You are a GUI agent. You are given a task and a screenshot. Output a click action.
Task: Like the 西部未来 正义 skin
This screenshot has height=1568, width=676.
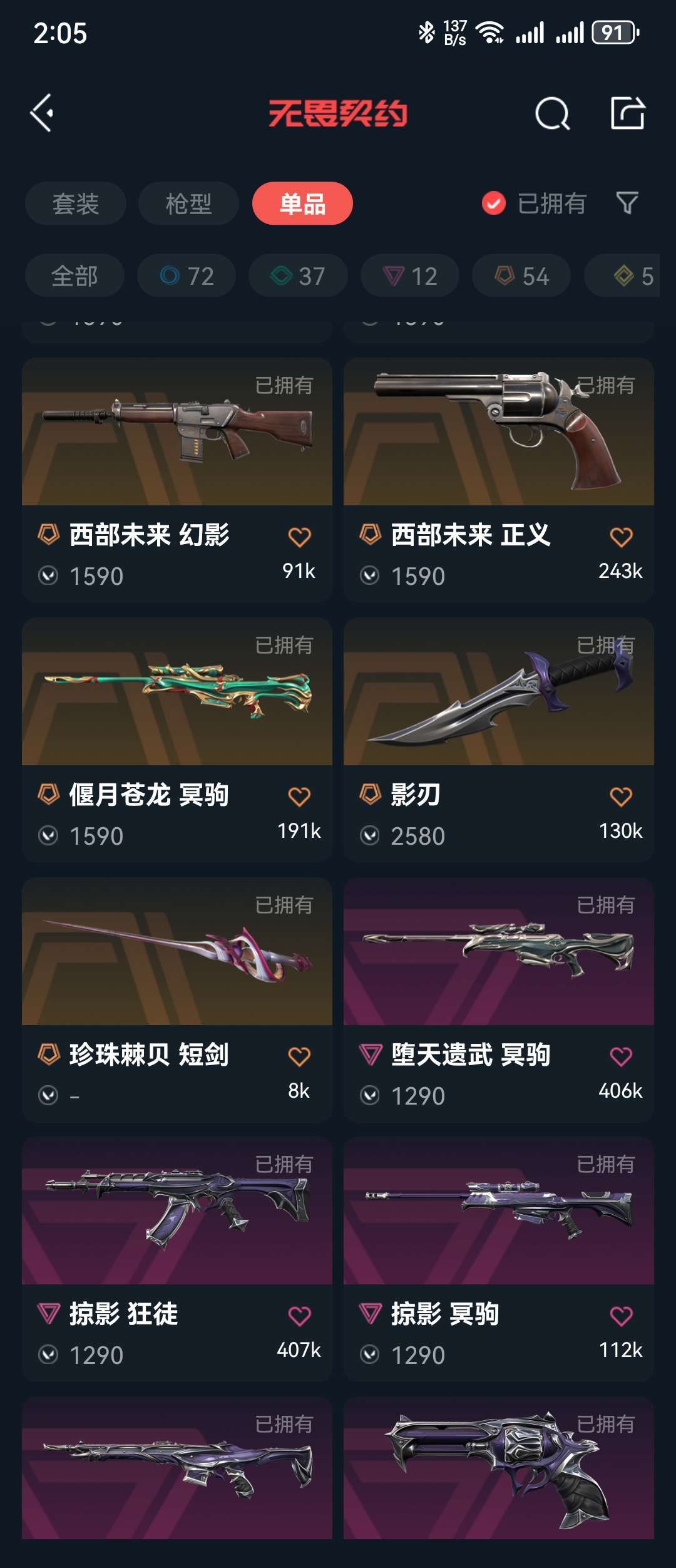click(621, 537)
